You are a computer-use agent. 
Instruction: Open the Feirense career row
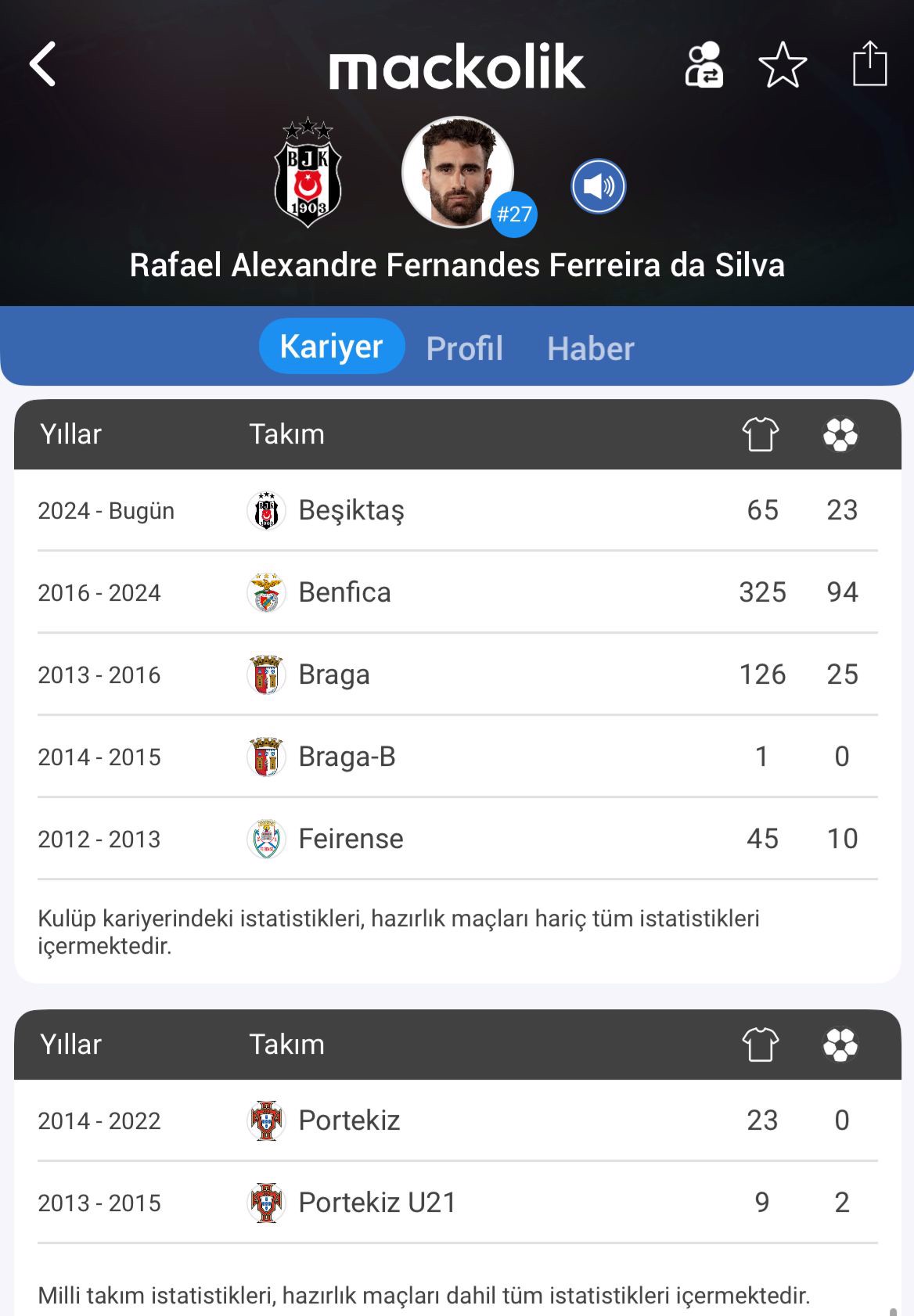457,839
